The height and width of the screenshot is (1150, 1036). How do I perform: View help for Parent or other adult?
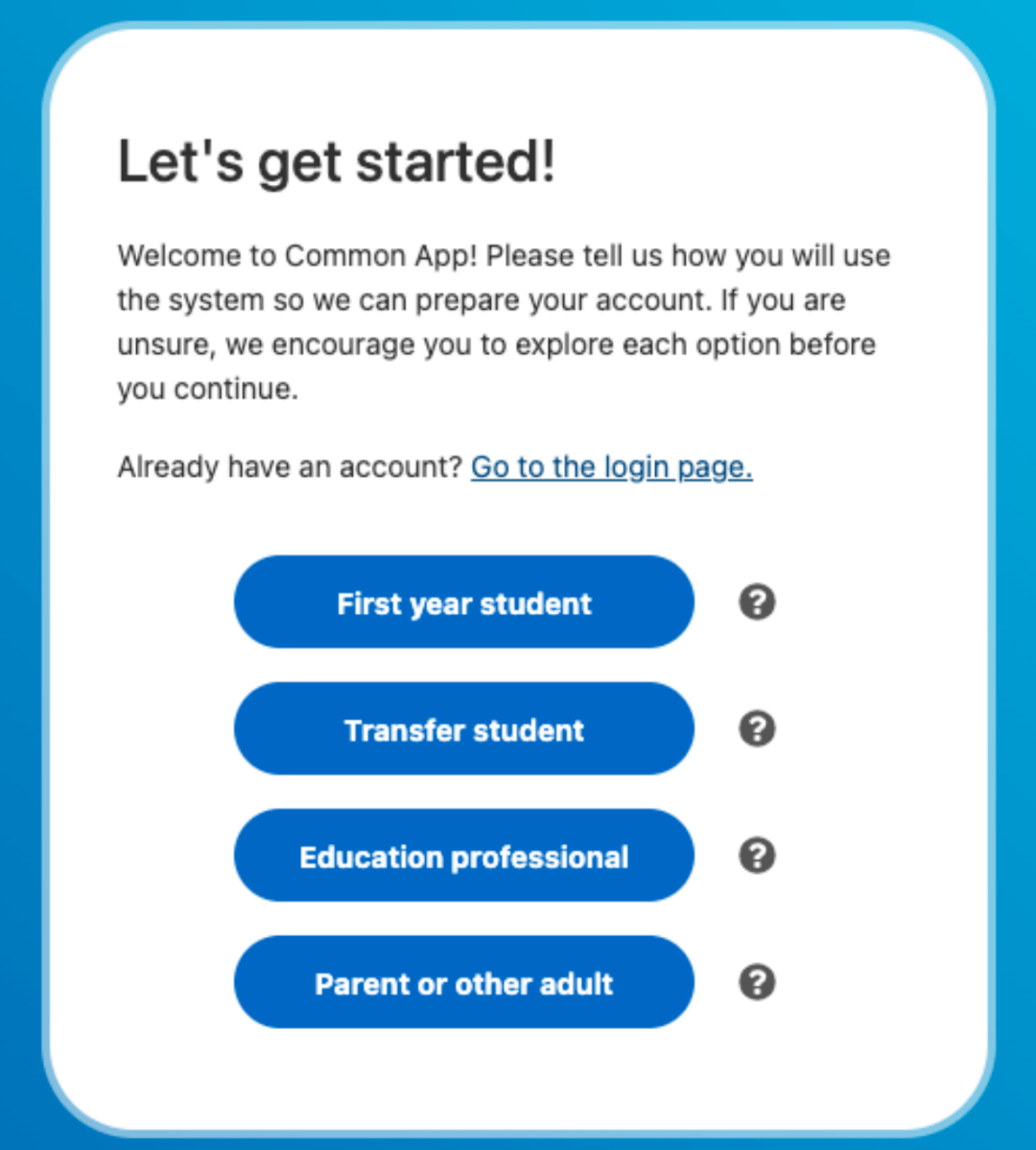pos(757,982)
